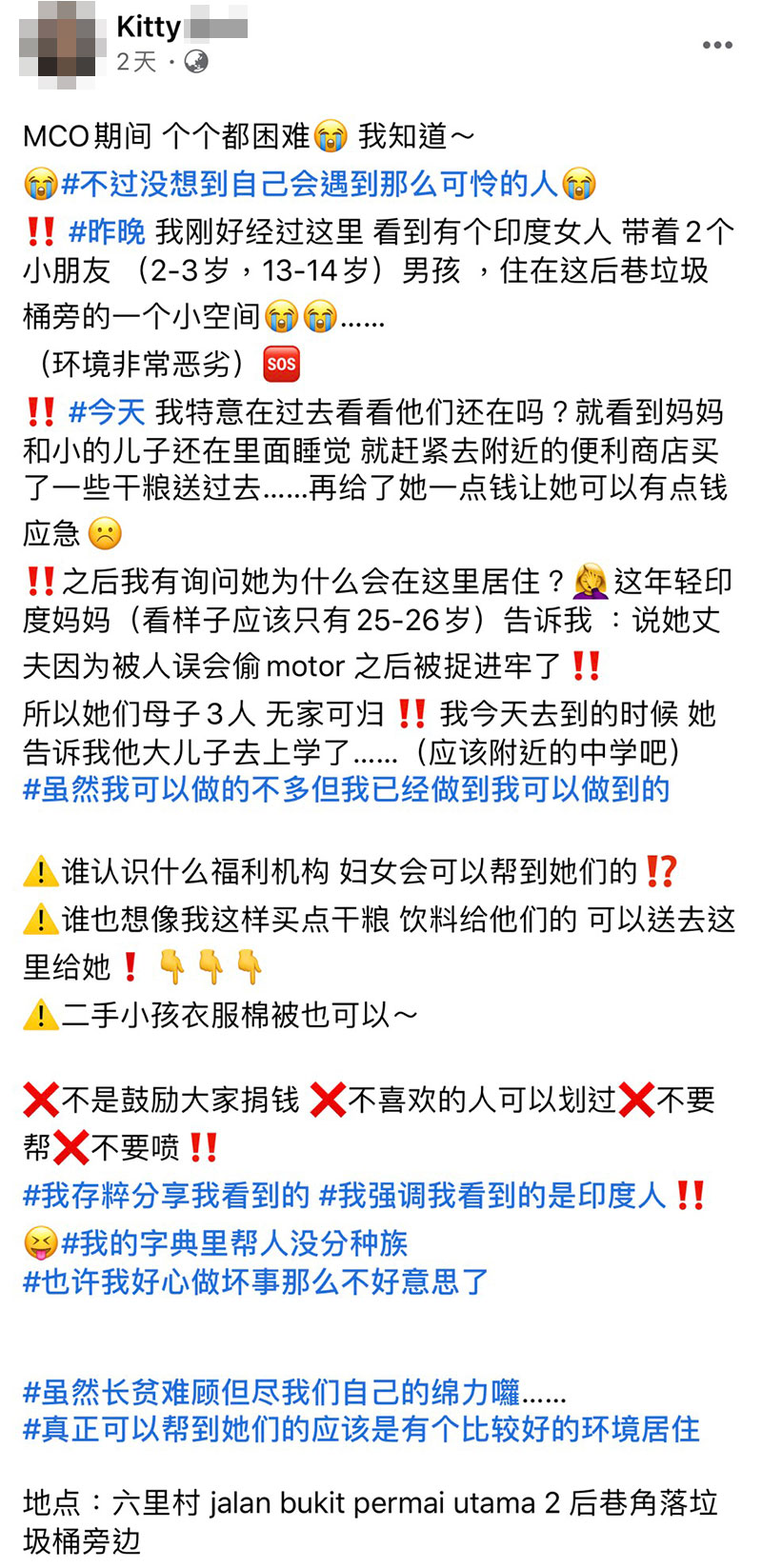The width and height of the screenshot is (762, 1568).
Task: Select hashtag #我的字典里帮人没分种族
Action: pyautogui.click(x=234, y=1242)
